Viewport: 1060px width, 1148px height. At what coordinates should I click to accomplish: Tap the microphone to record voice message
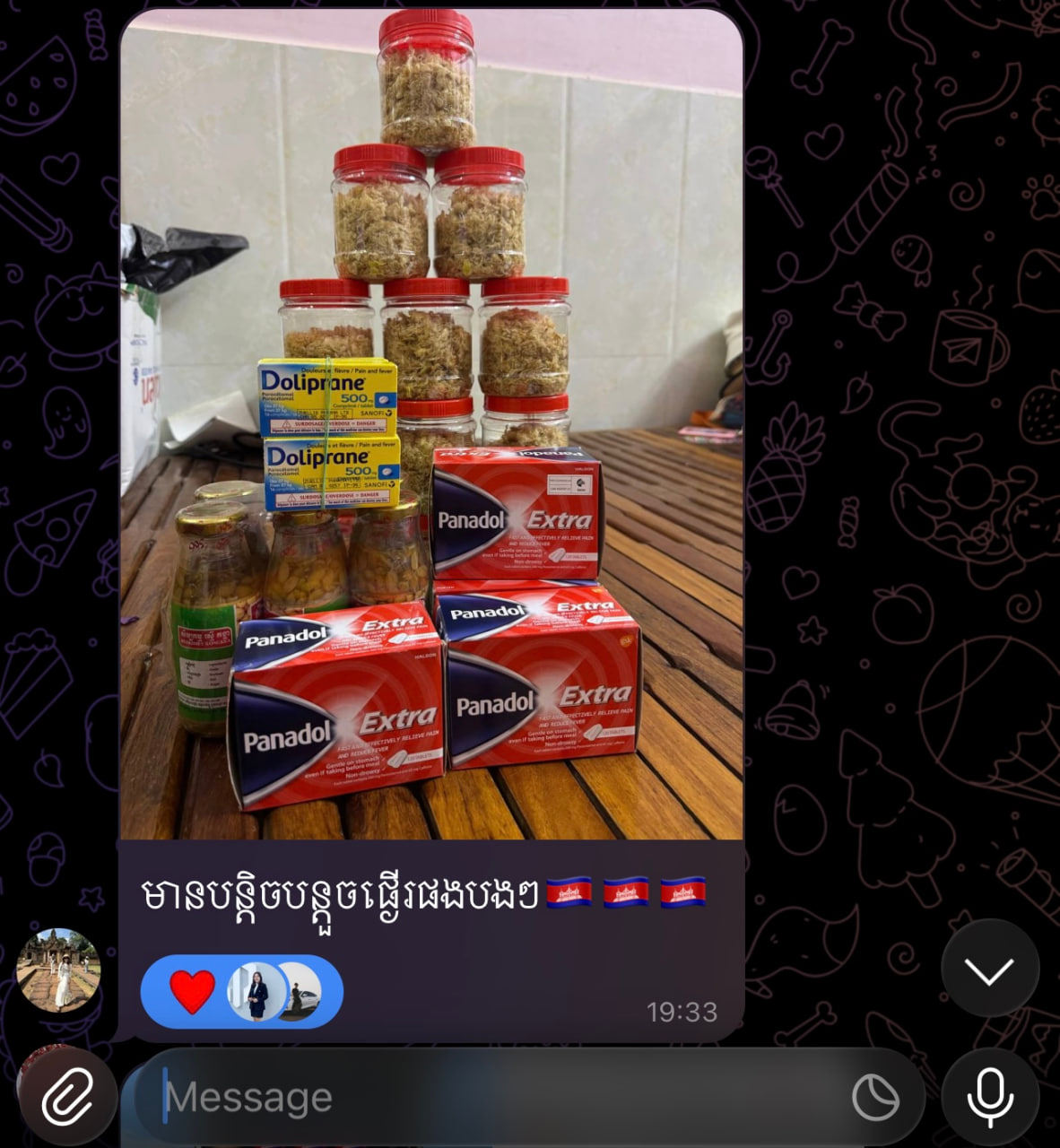pos(989,1097)
